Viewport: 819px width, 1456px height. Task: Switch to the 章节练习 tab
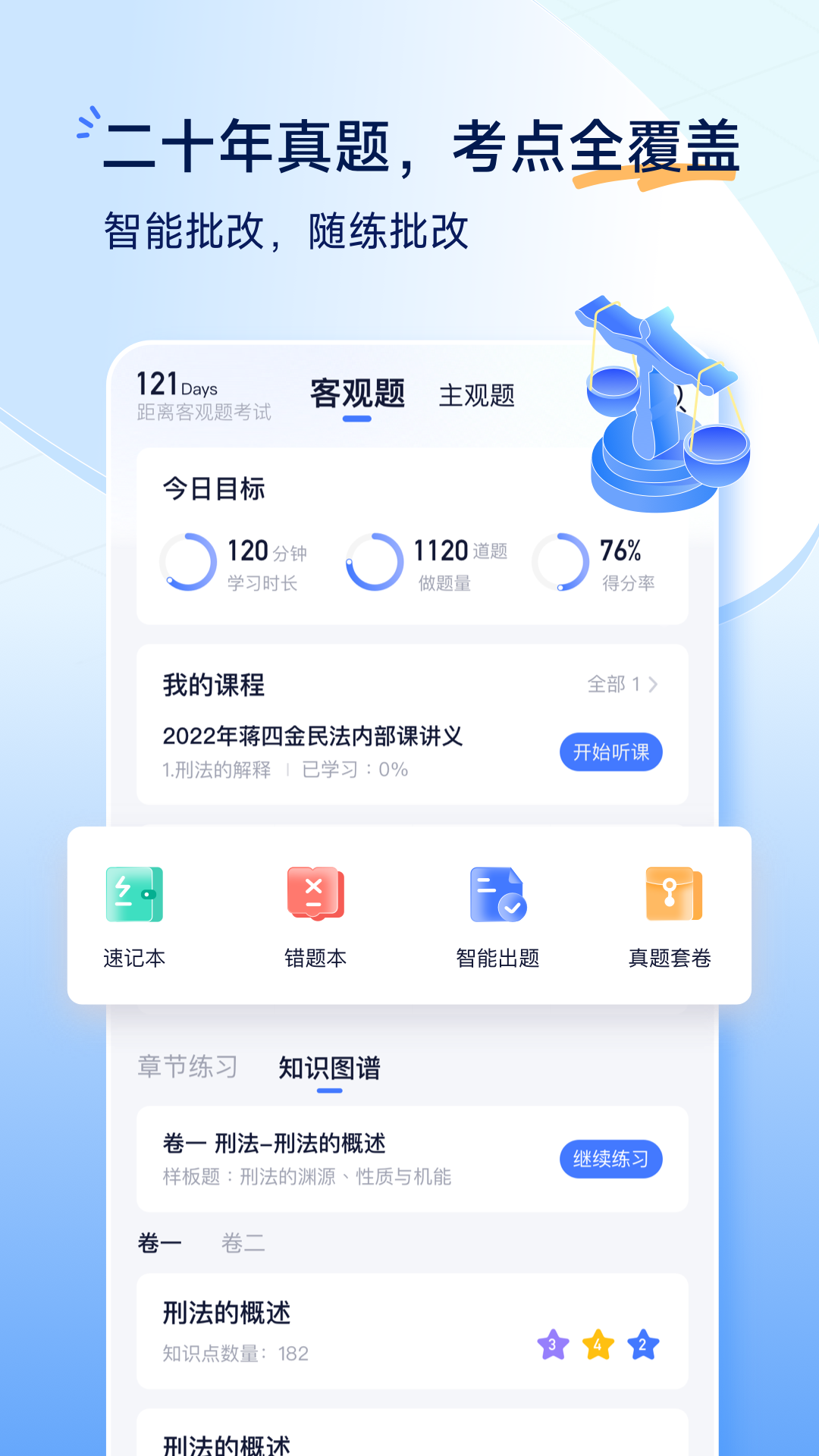click(187, 1068)
